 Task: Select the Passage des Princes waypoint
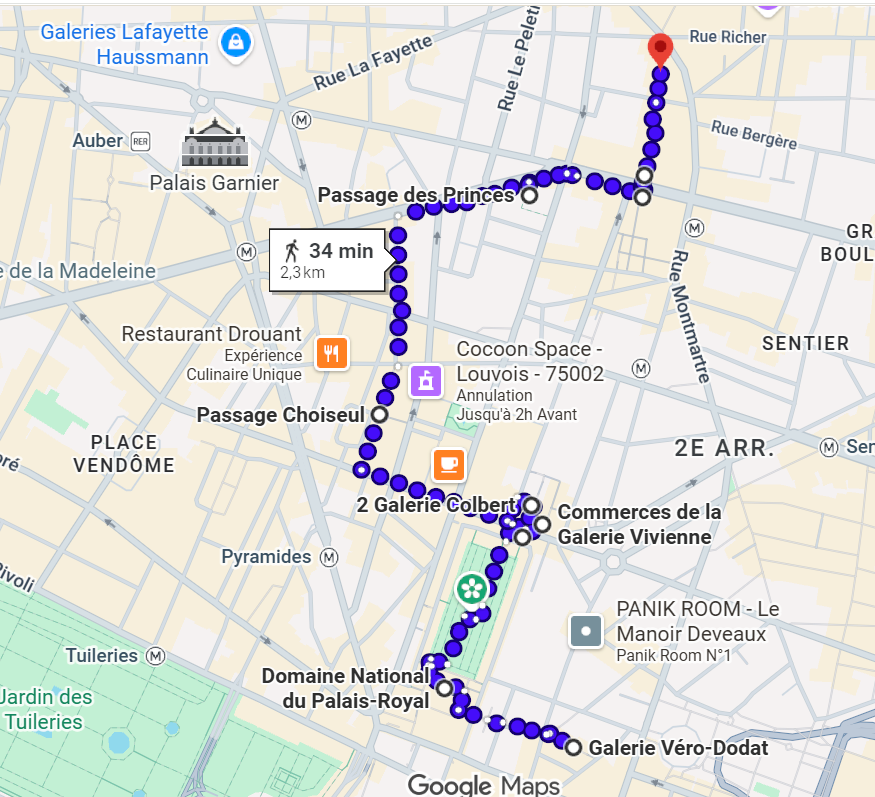tap(530, 195)
